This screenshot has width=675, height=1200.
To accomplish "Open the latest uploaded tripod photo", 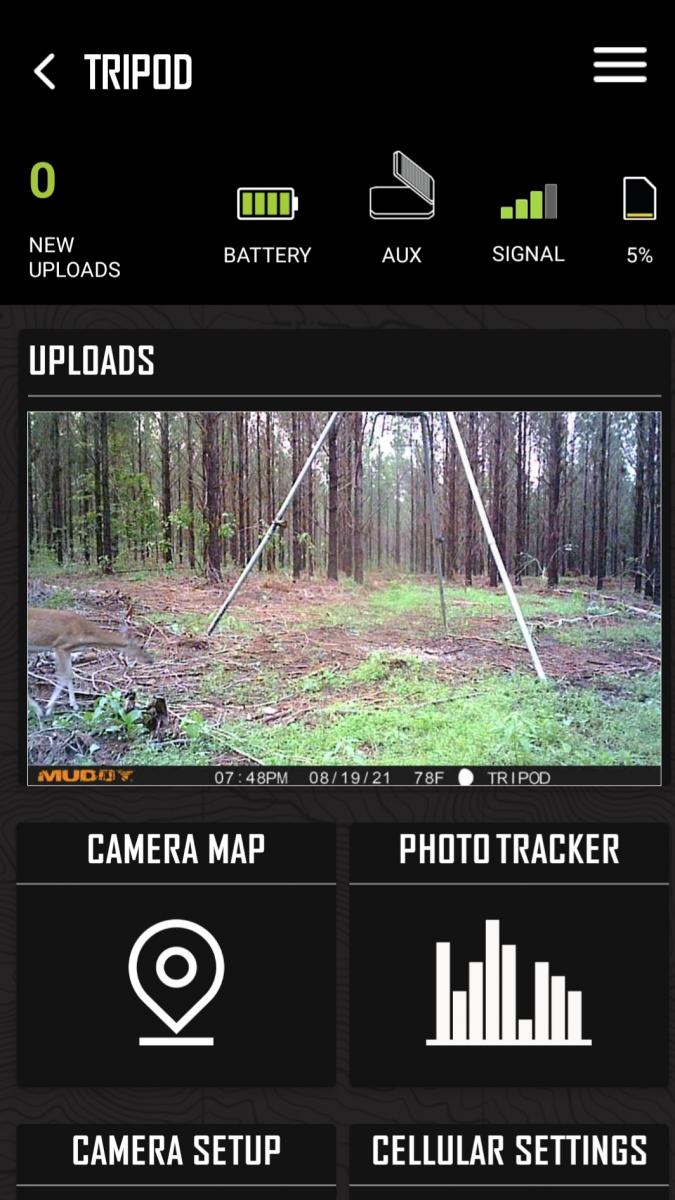I will tap(344, 598).
